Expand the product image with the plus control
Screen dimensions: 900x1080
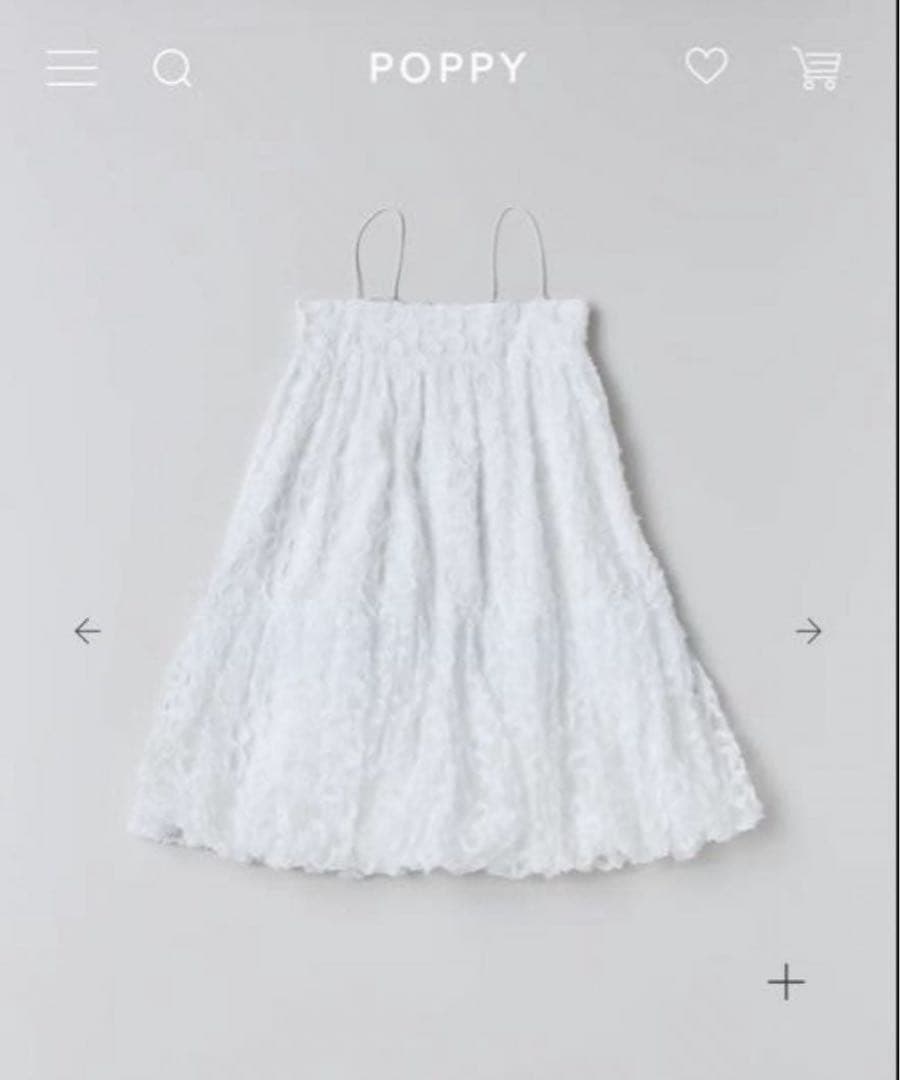tap(786, 983)
